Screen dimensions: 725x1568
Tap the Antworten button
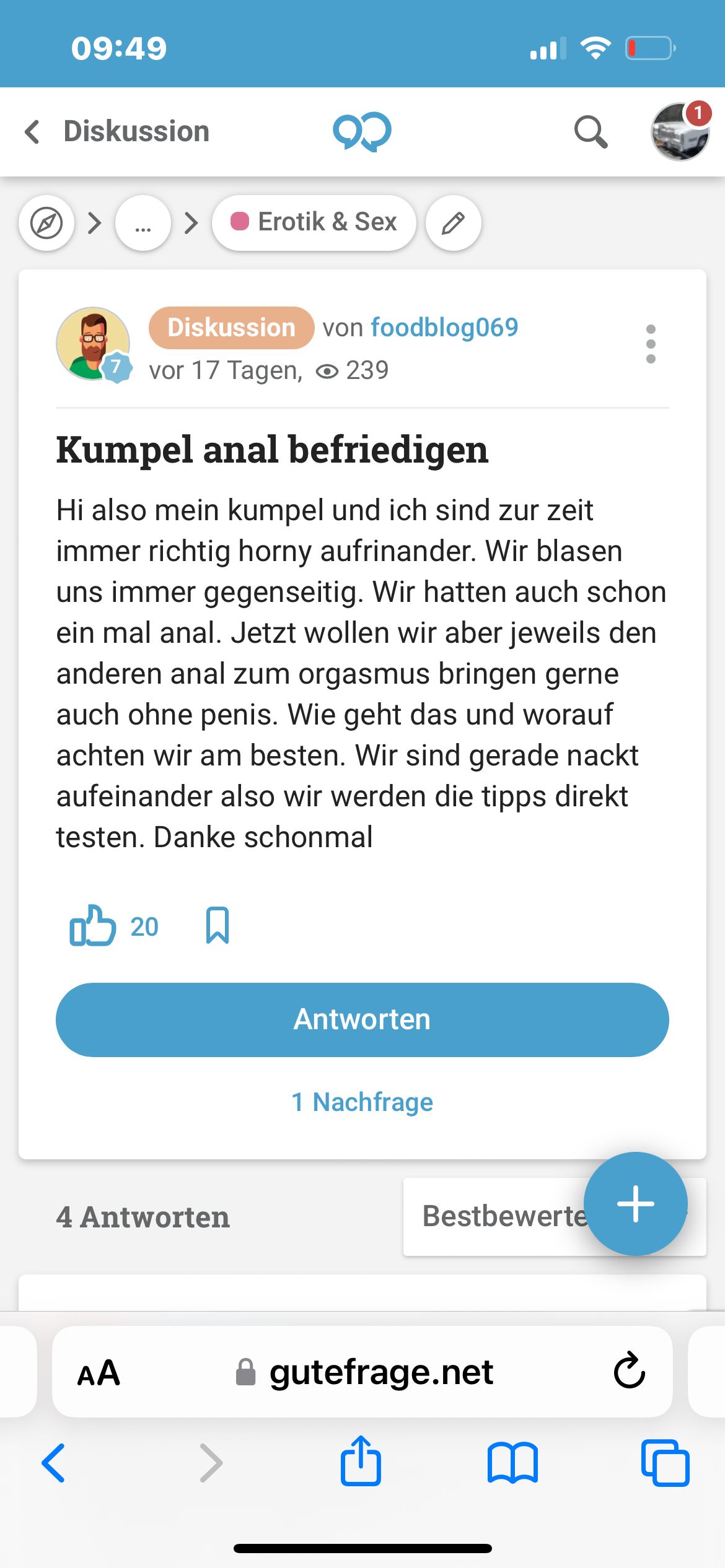click(x=362, y=1019)
